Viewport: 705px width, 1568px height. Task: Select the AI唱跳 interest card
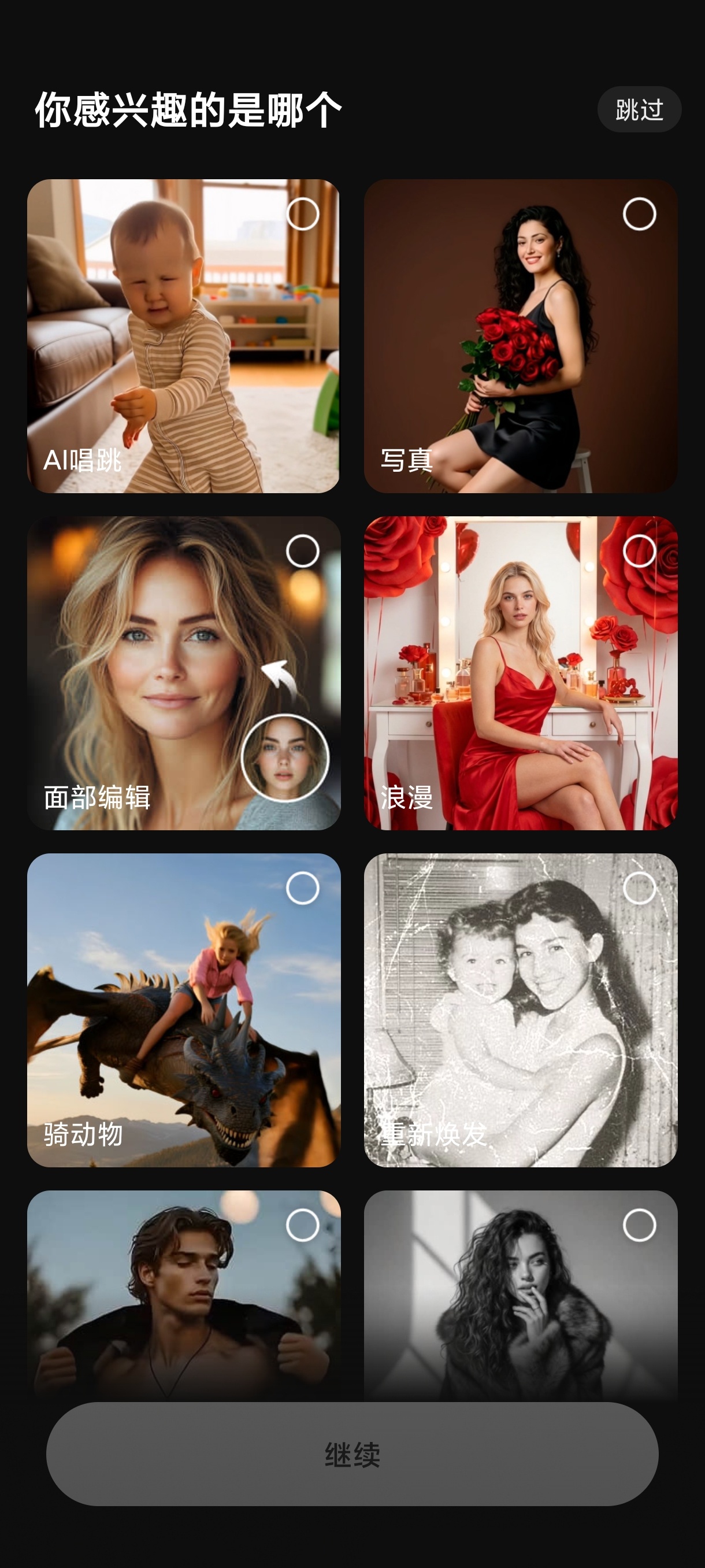pos(183,336)
